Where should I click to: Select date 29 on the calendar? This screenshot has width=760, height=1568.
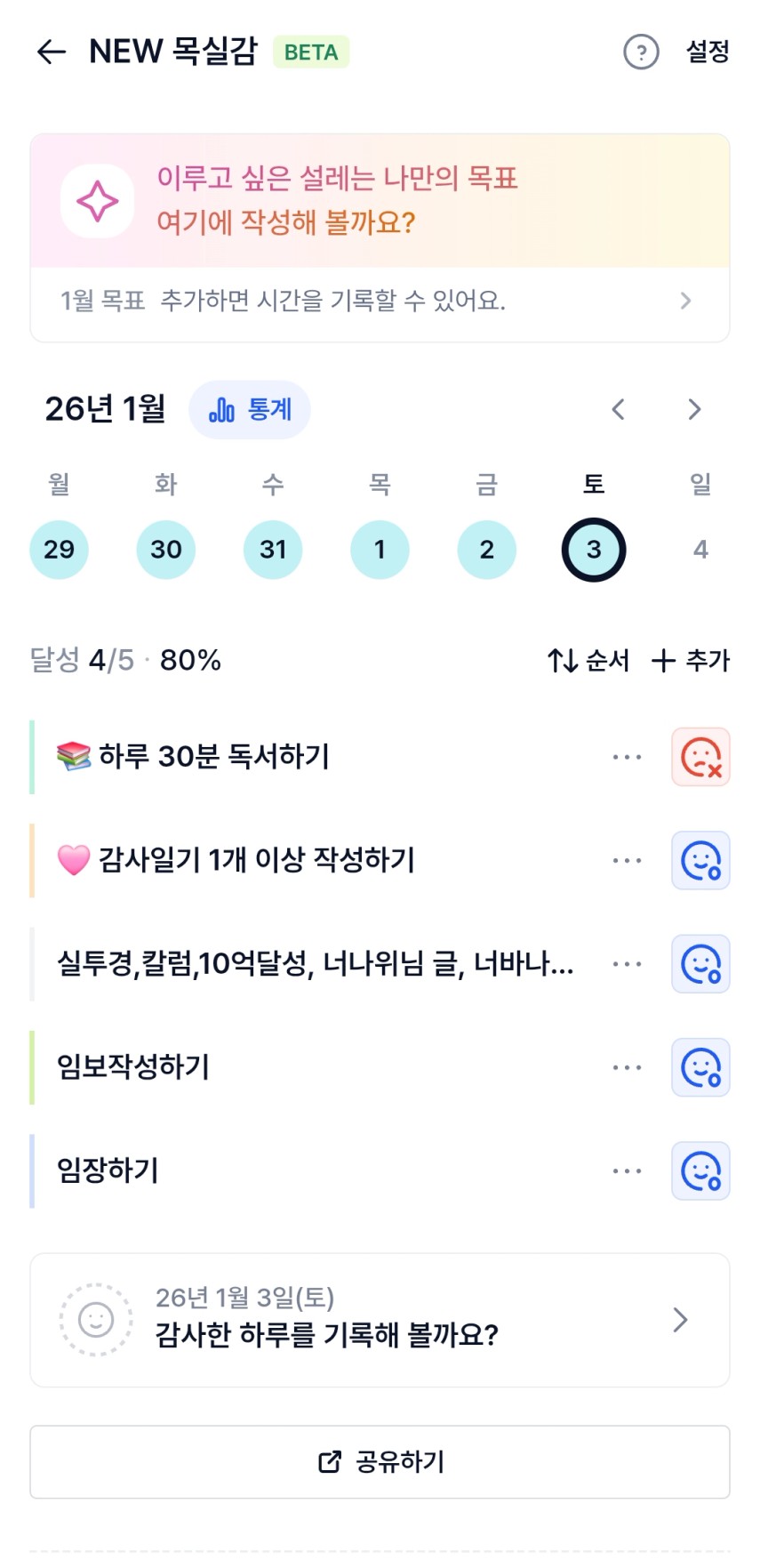point(60,550)
